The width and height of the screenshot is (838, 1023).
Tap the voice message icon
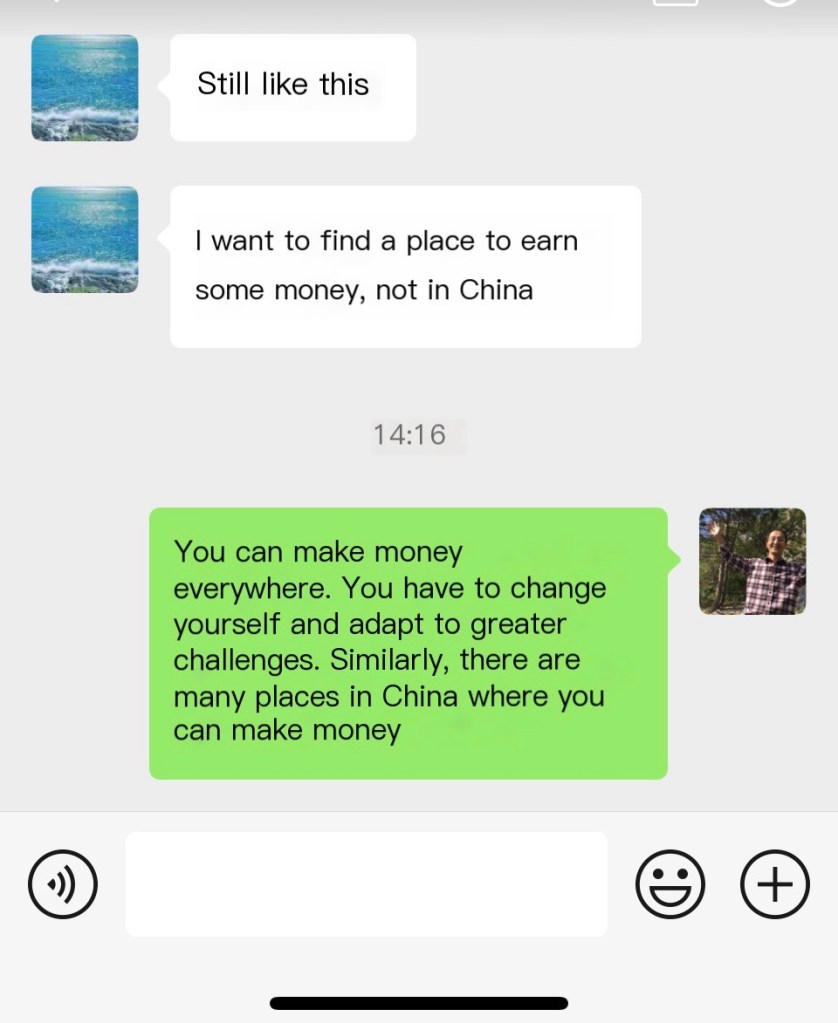63,884
